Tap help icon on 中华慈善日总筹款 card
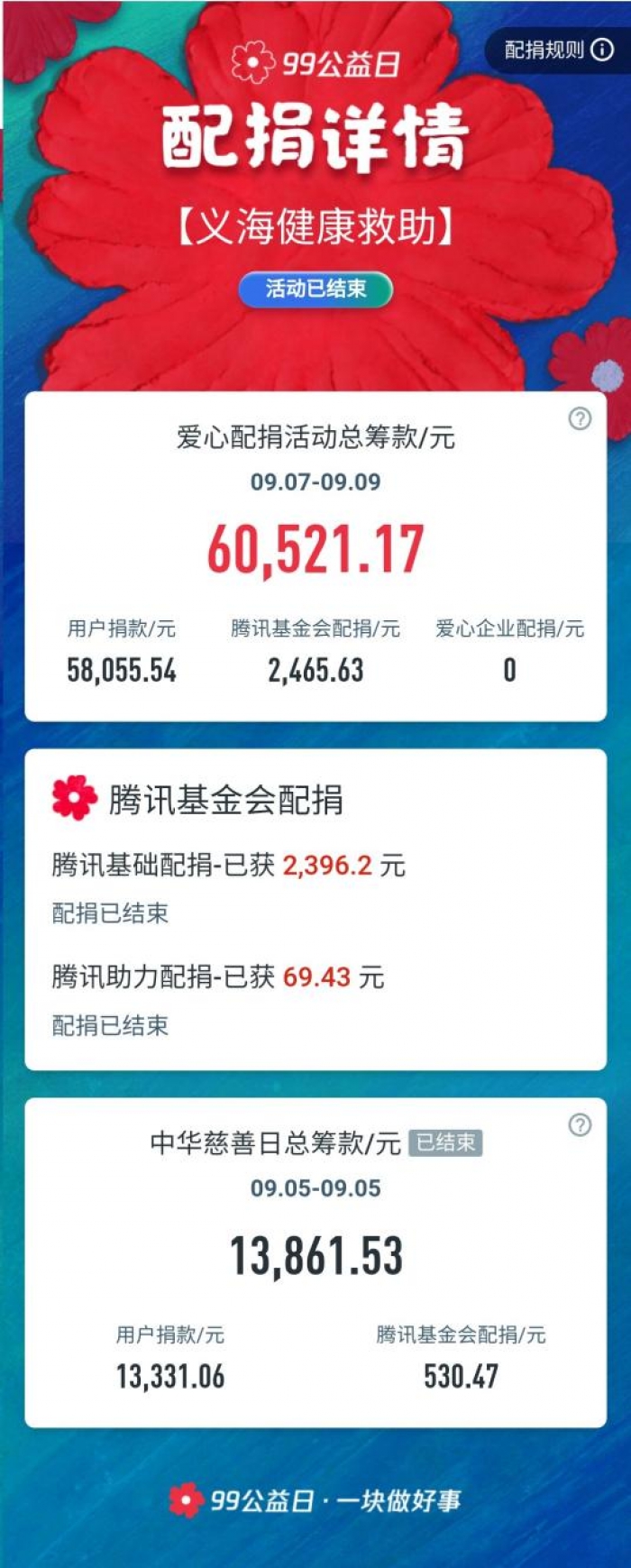This screenshot has height=1568, width=631. click(x=580, y=1124)
